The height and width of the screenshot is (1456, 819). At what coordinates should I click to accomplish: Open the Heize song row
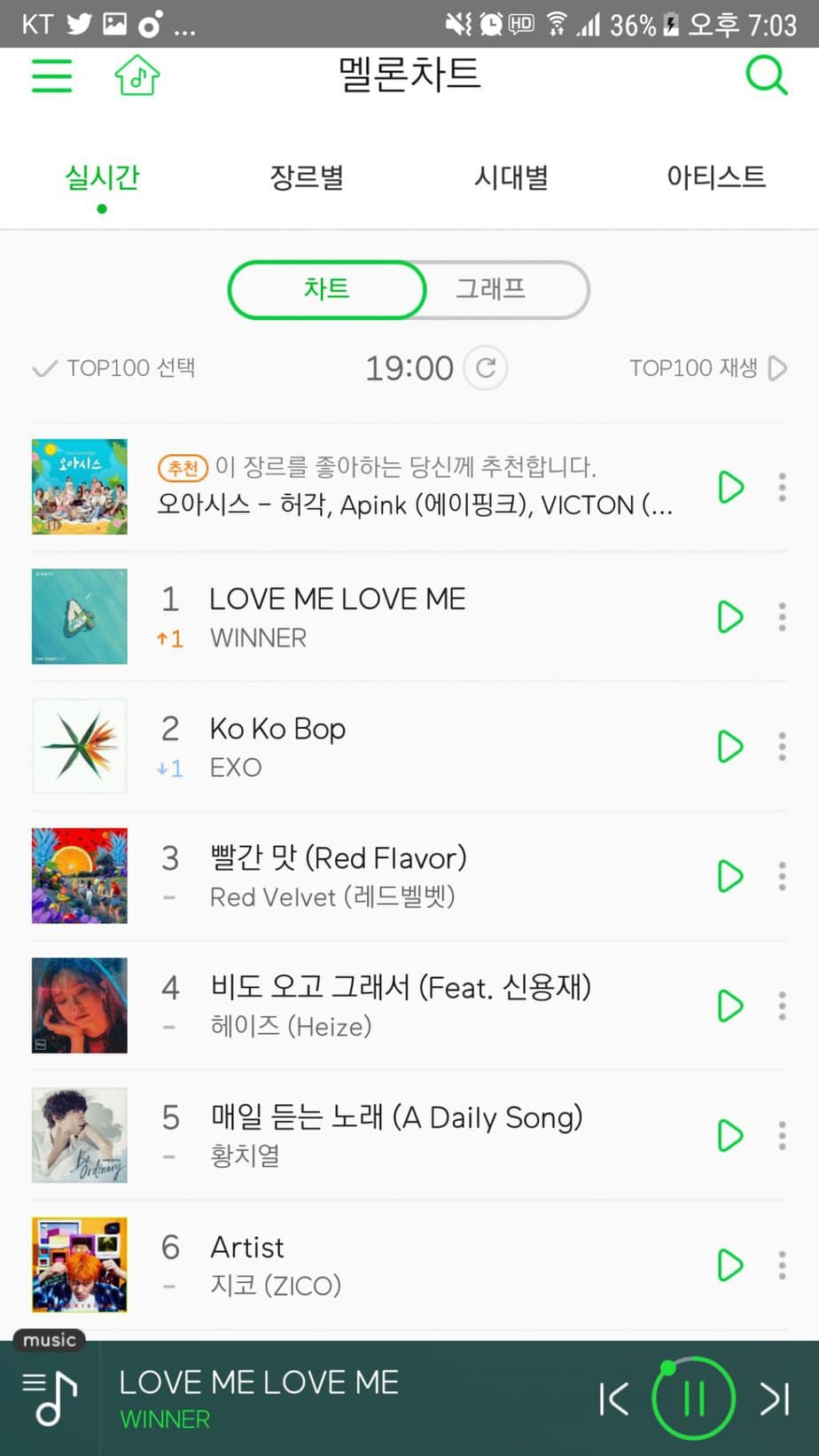[399, 1006]
